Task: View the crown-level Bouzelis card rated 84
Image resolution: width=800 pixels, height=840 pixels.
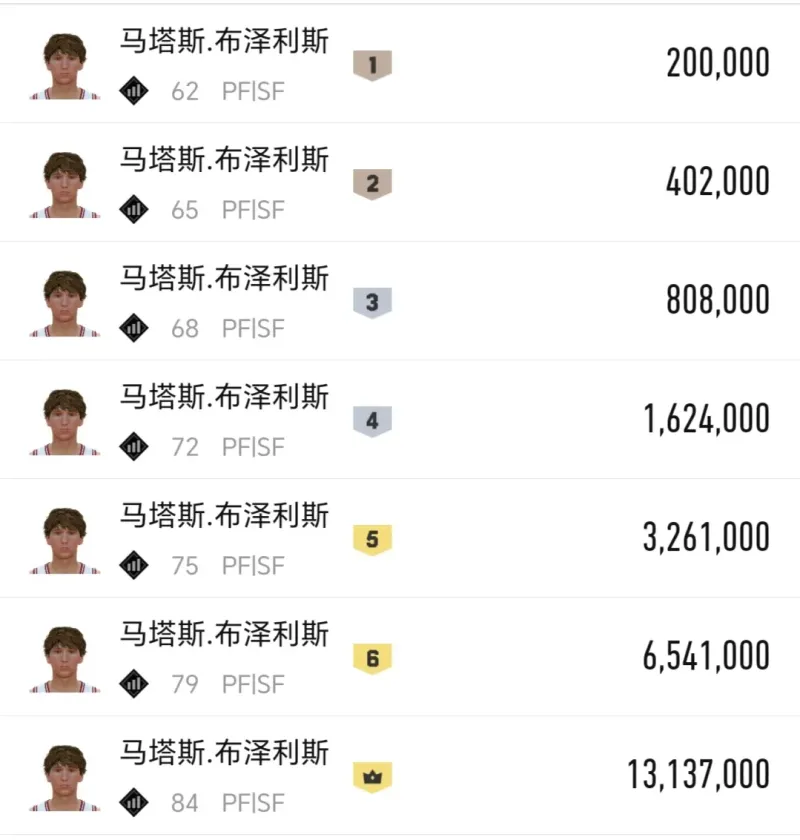Action: tap(400, 776)
